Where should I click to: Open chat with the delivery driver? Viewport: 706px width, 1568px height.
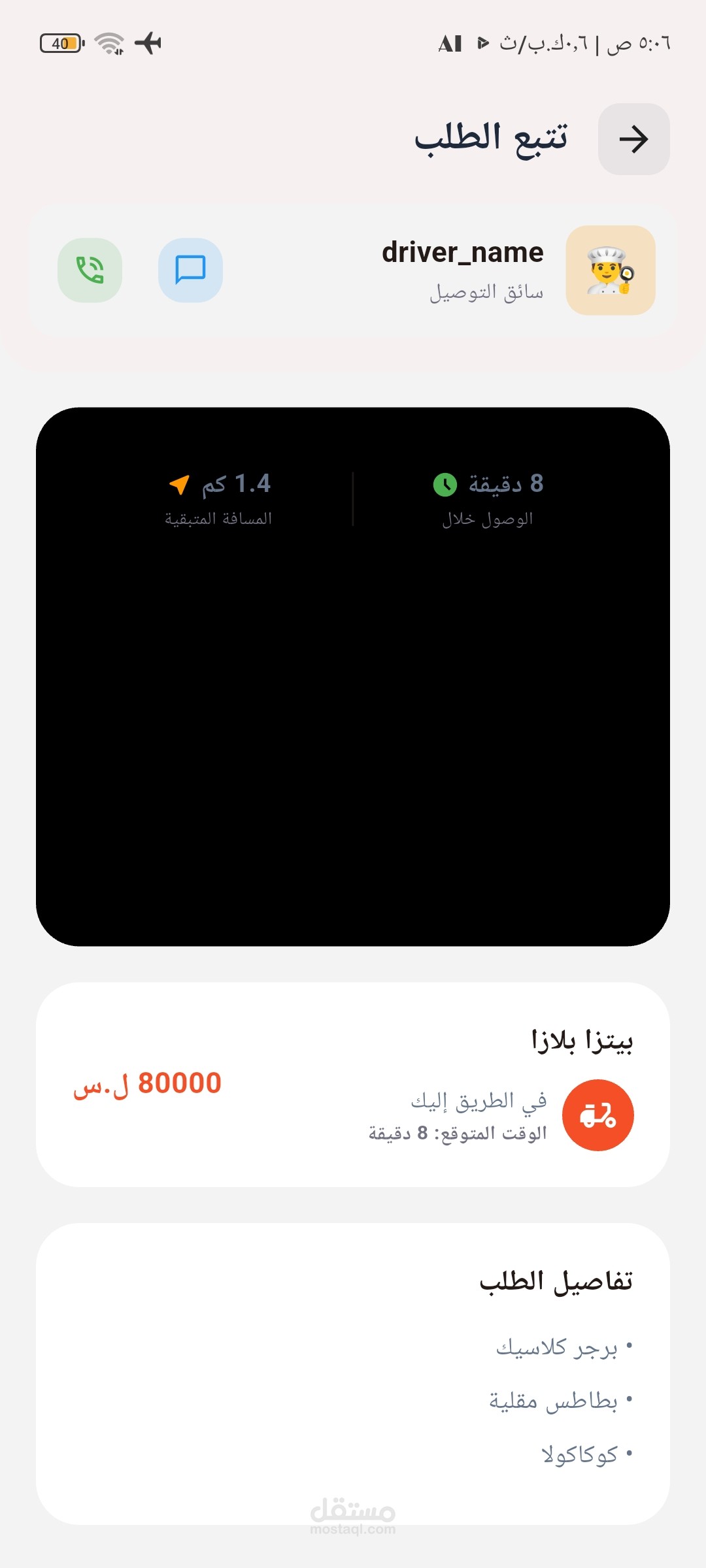click(190, 270)
